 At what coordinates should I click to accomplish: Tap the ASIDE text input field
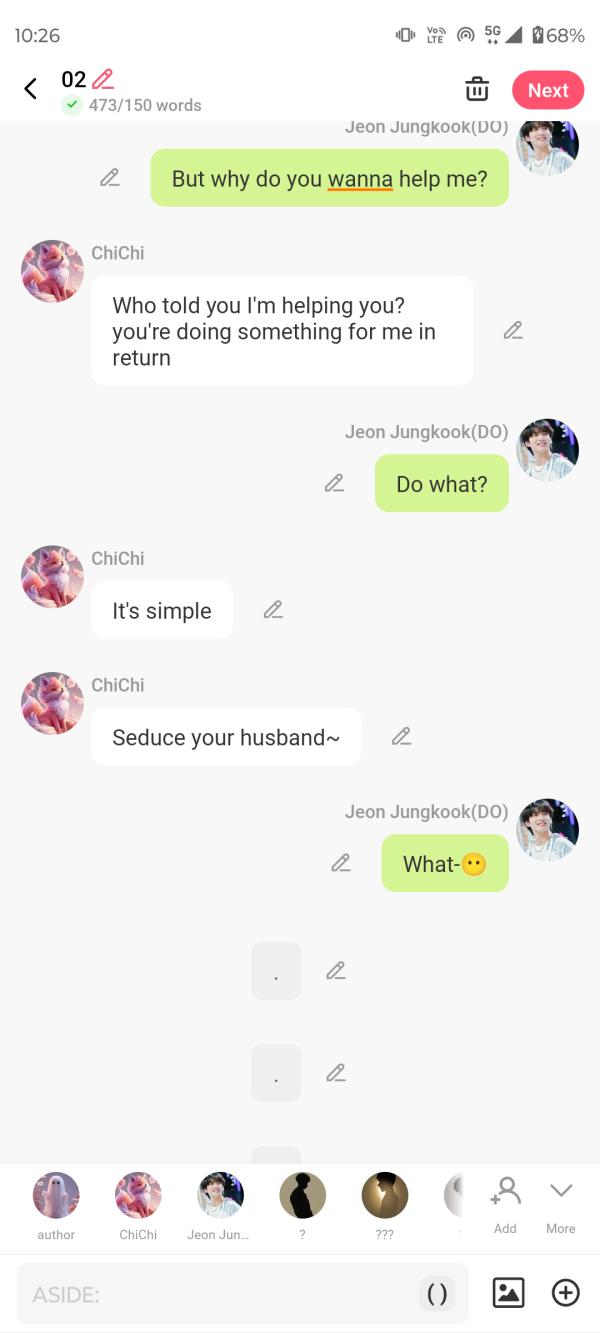coord(220,1294)
